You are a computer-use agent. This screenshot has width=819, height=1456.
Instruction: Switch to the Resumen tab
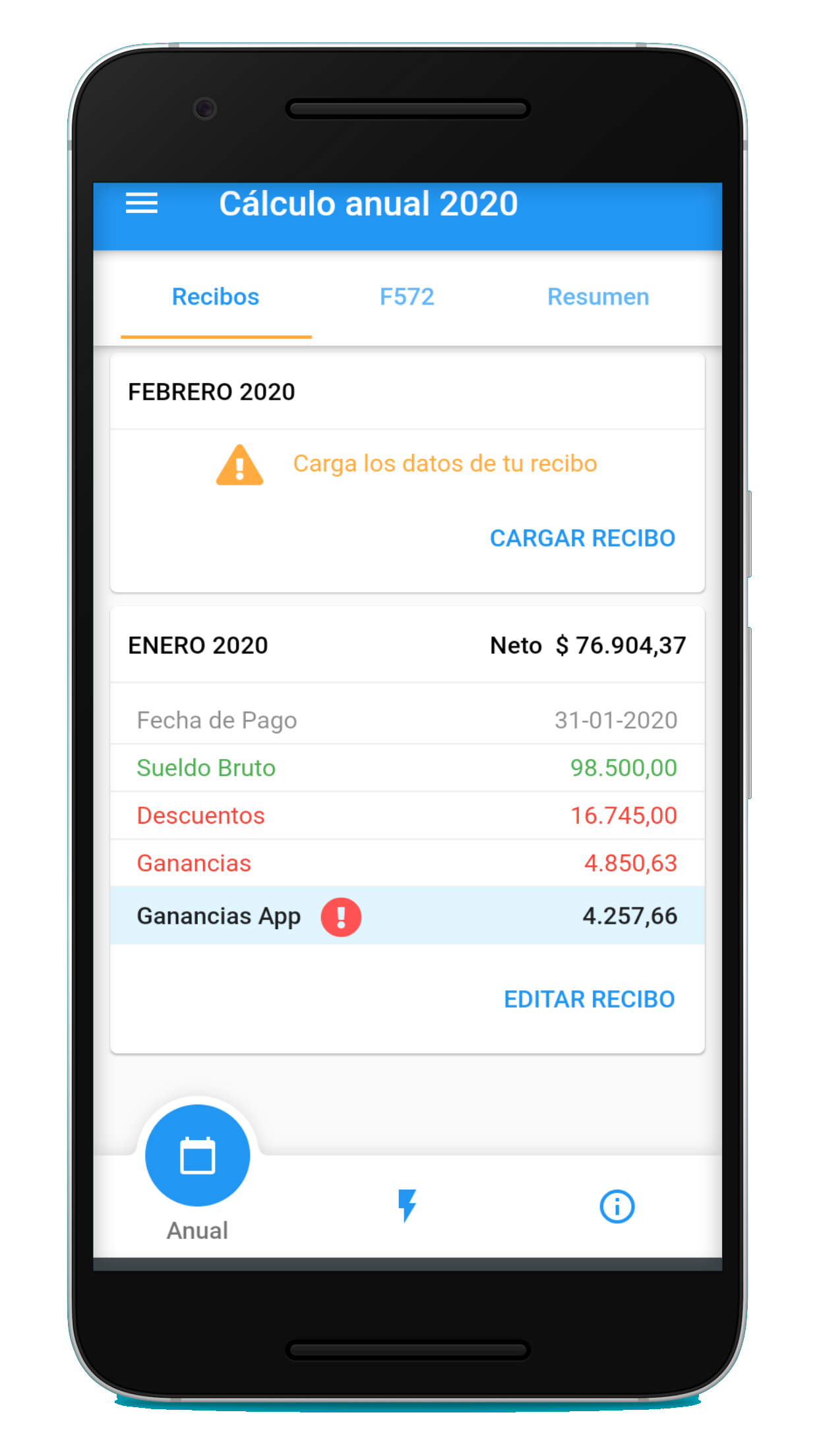[598, 297]
